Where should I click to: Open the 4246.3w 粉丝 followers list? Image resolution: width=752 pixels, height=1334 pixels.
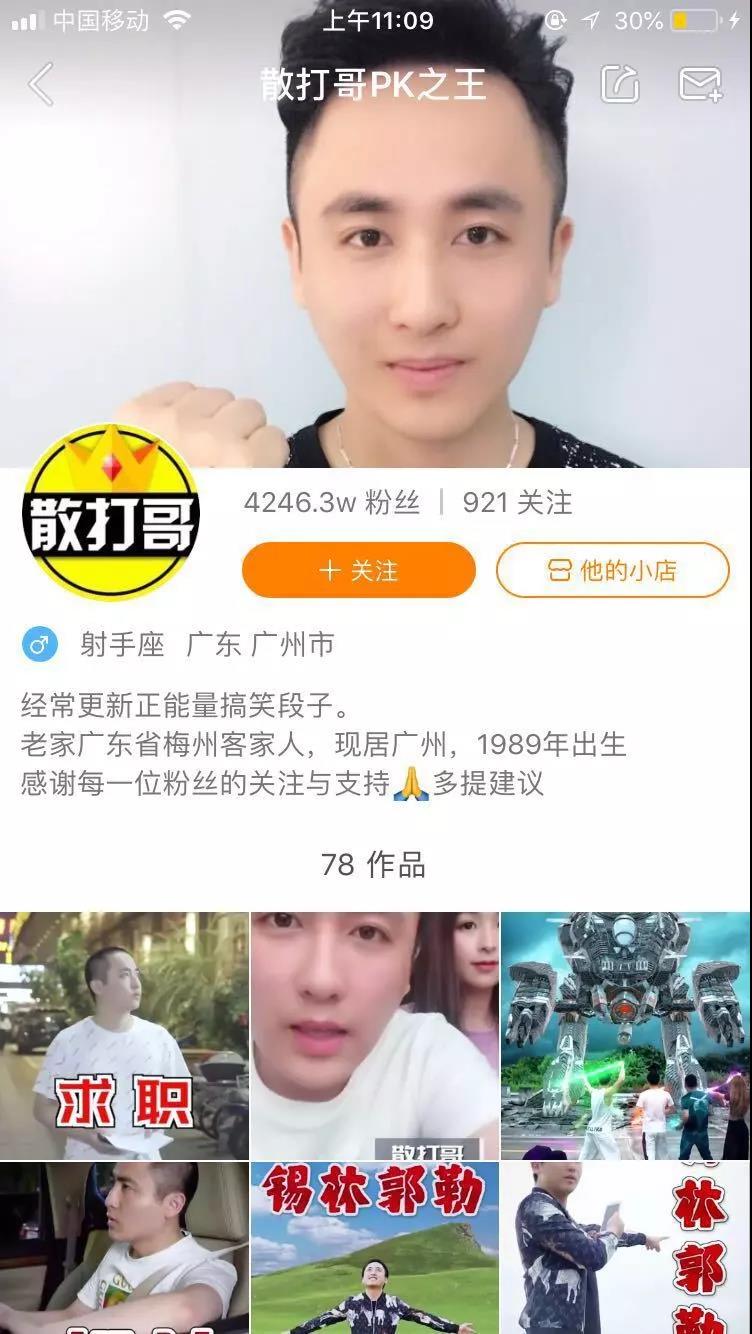331,502
